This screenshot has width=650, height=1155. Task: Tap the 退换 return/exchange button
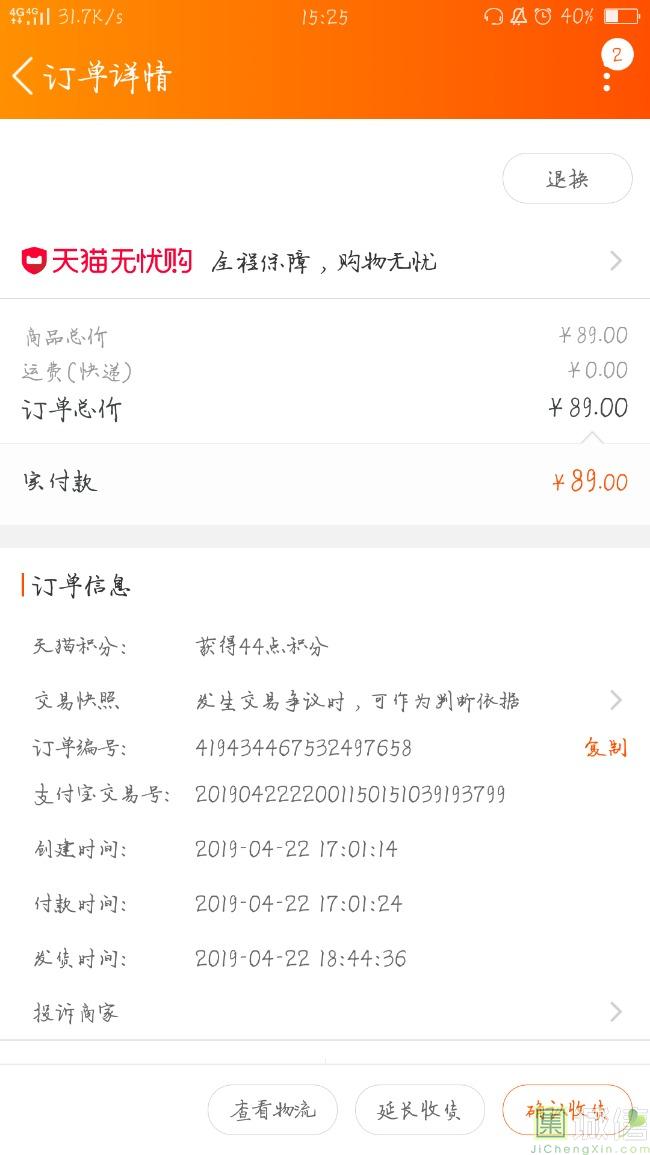tap(567, 179)
